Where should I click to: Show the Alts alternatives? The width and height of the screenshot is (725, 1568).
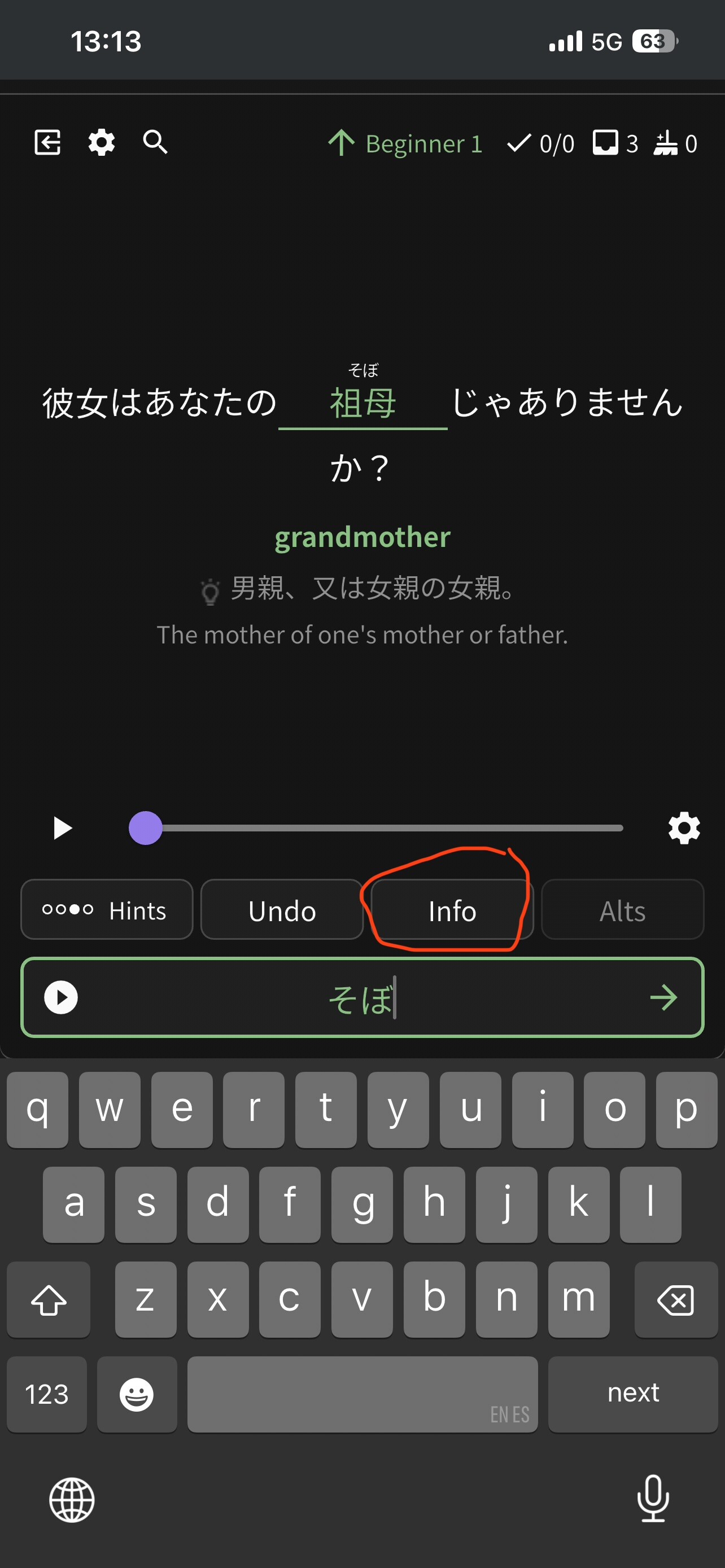622,910
